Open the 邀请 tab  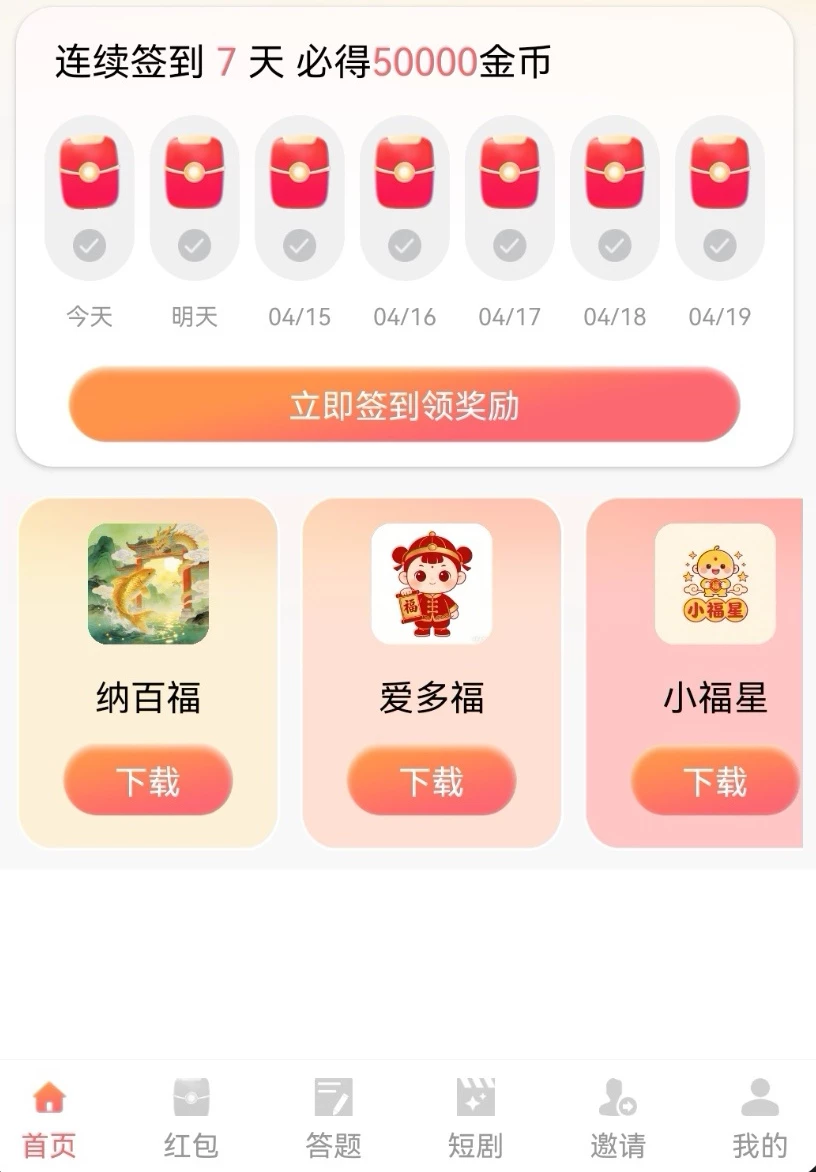pos(618,1118)
